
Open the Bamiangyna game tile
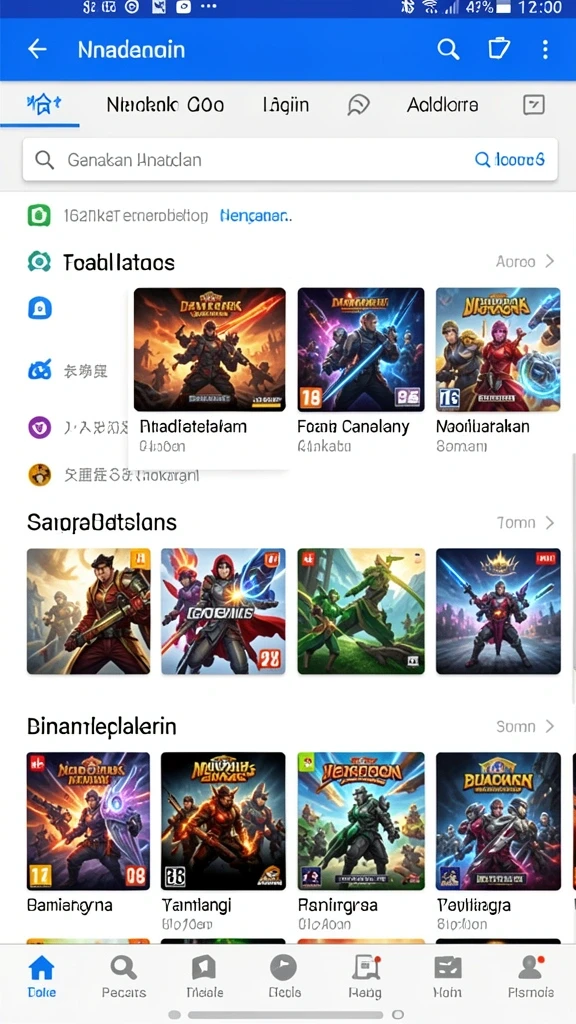coord(88,841)
